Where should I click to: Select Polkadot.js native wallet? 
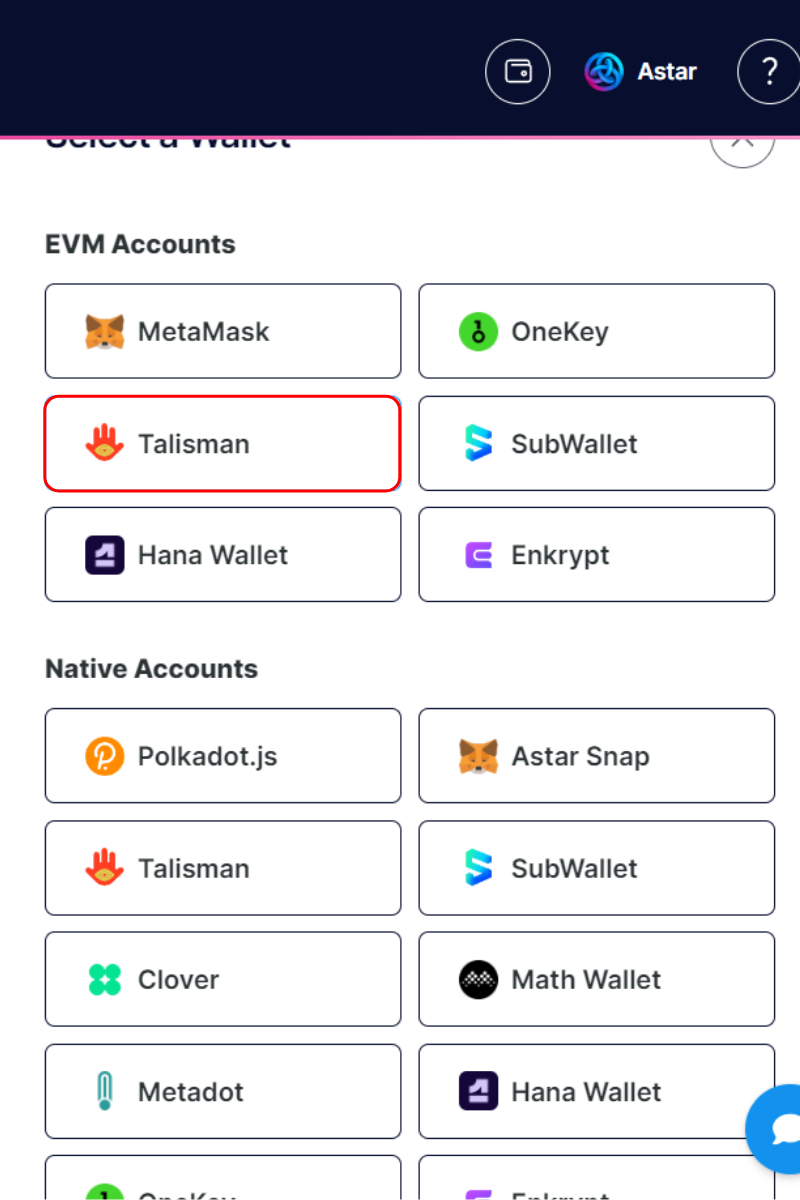click(x=223, y=756)
